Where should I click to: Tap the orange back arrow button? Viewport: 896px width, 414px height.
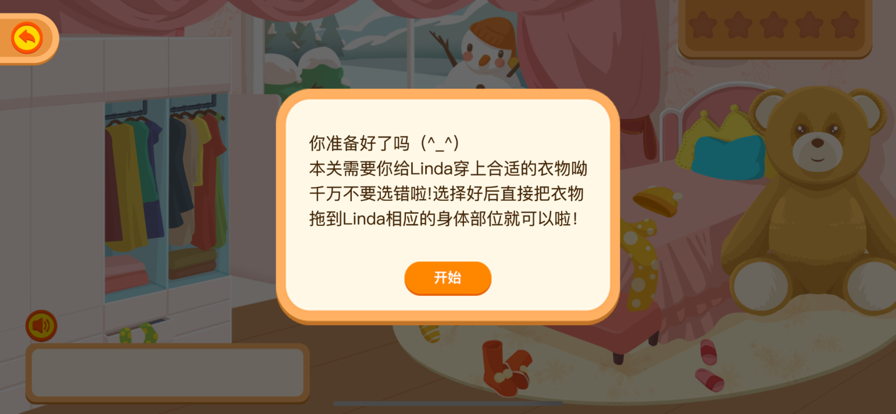(x=27, y=38)
